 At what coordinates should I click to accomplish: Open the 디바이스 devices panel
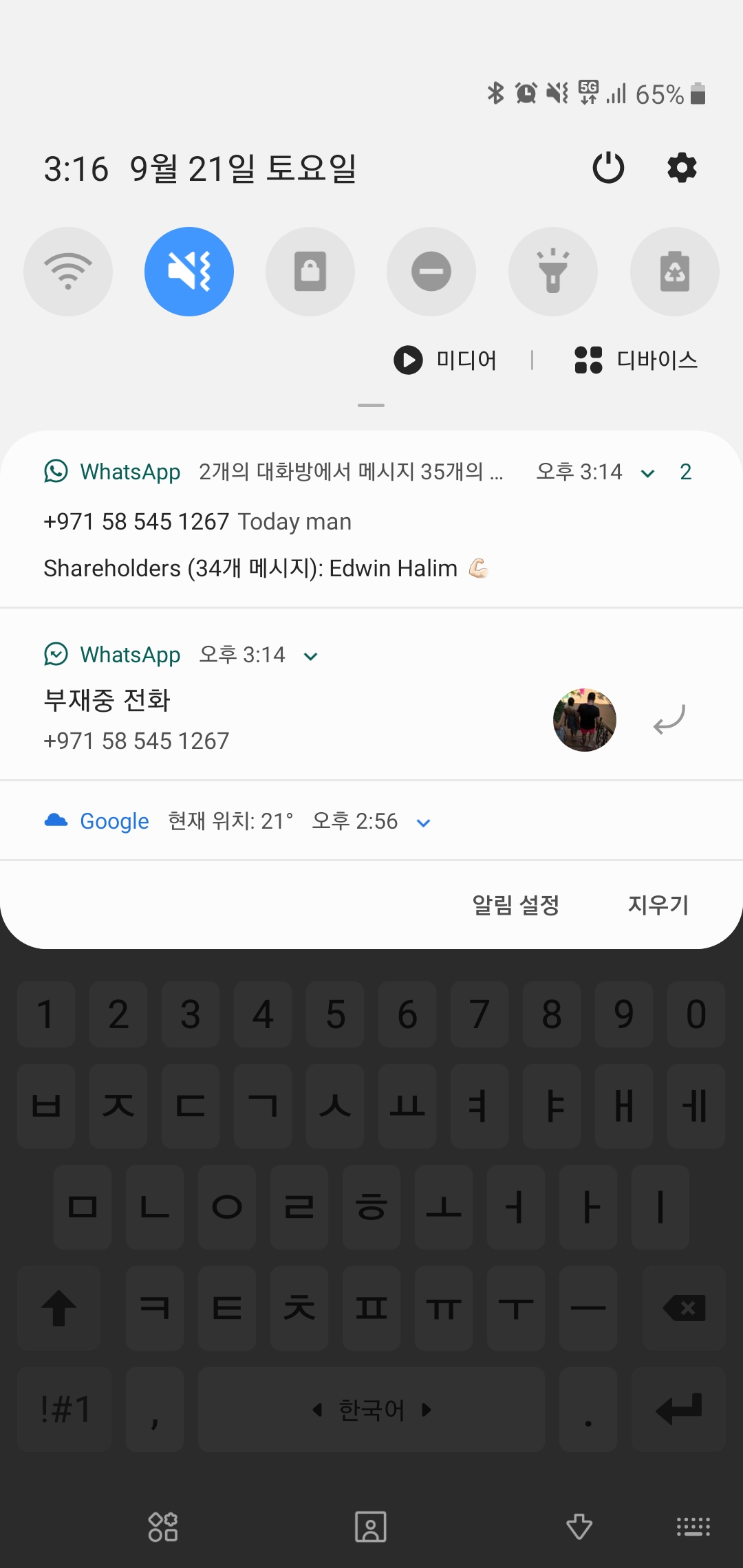636,360
